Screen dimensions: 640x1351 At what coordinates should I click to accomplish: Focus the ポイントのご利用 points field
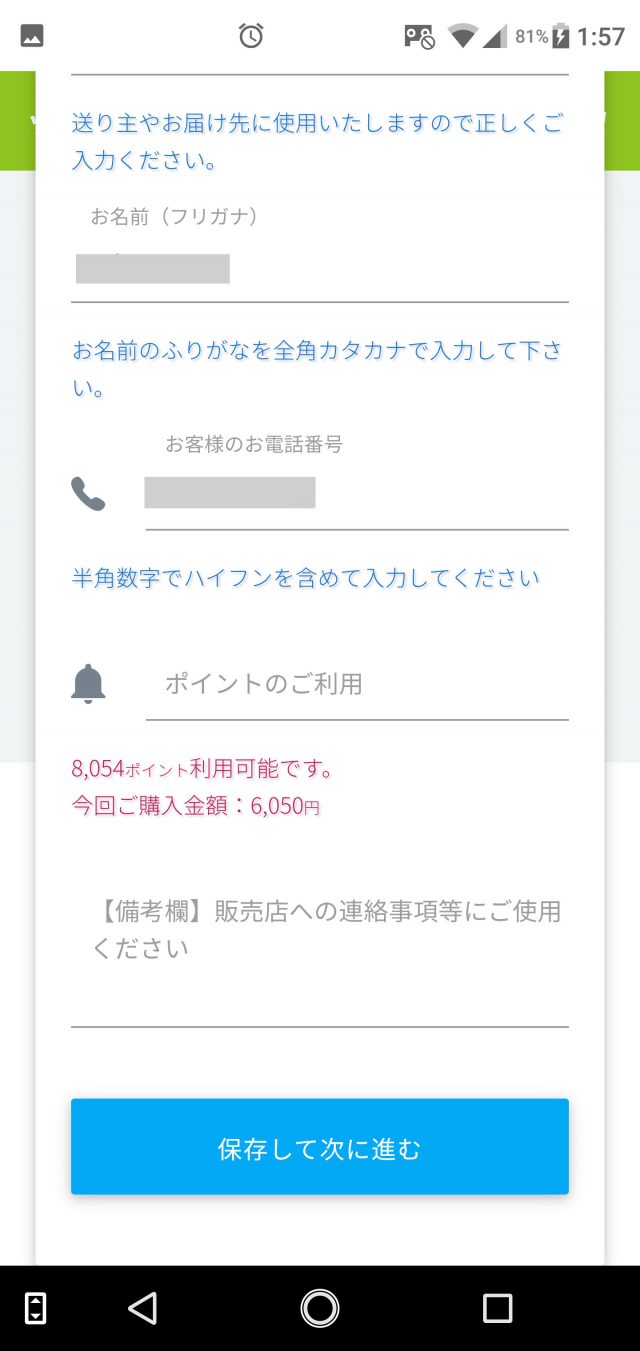[x=357, y=684]
